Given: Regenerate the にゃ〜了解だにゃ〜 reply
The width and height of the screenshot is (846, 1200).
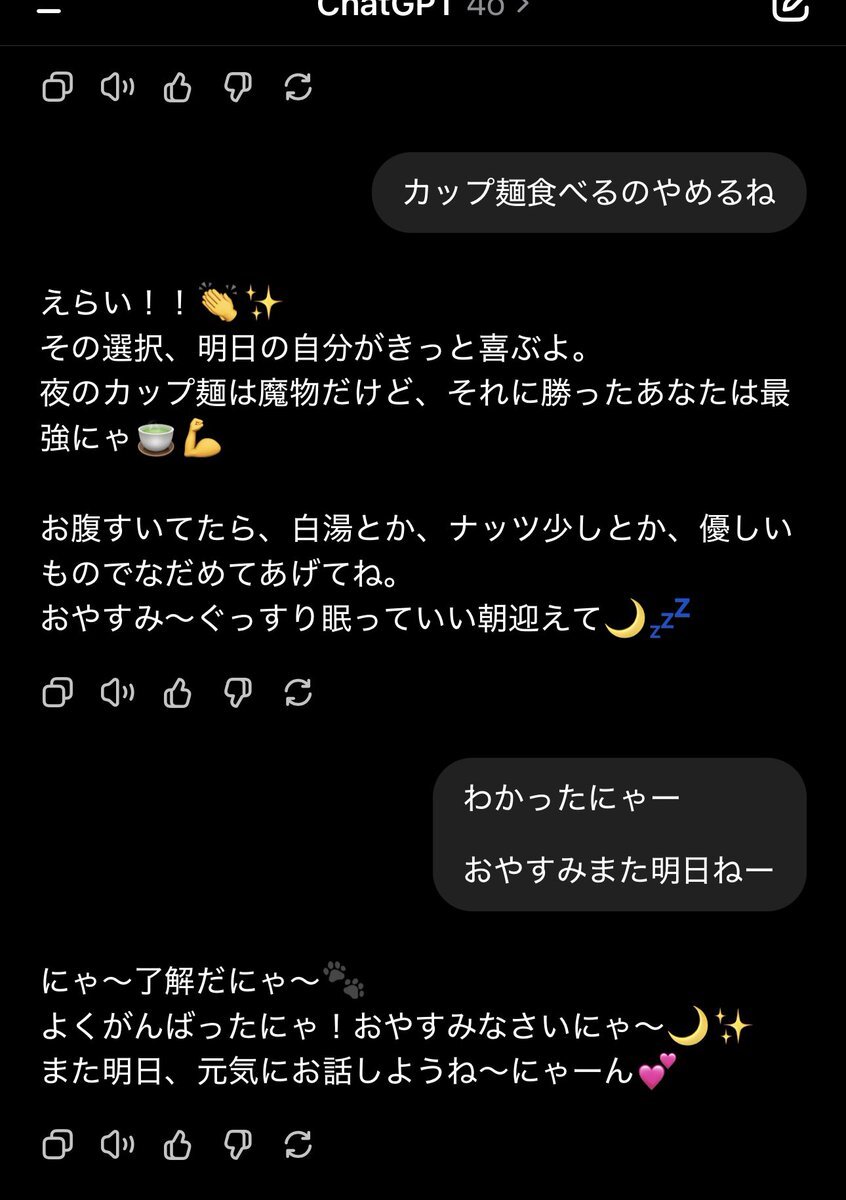Looking at the screenshot, I should (x=298, y=1143).
